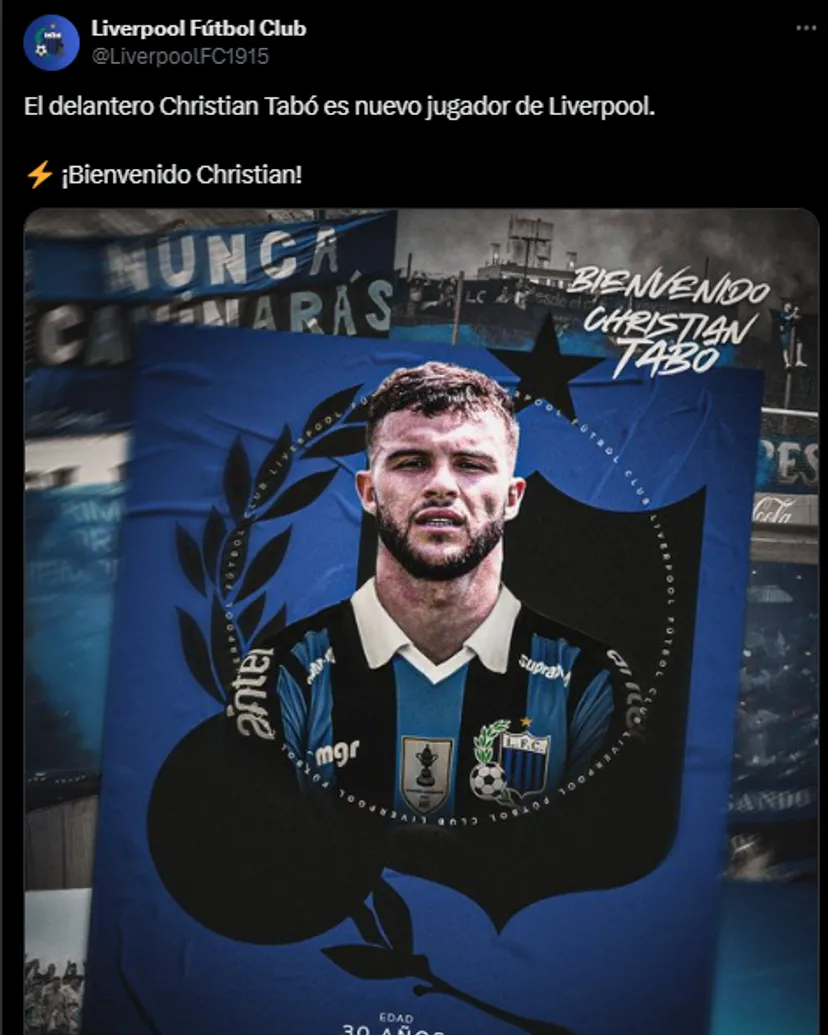The width and height of the screenshot is (828, 1035).
Task: Open Liverpool Fútbol Club's profile avatar
Action: [51, 42]
